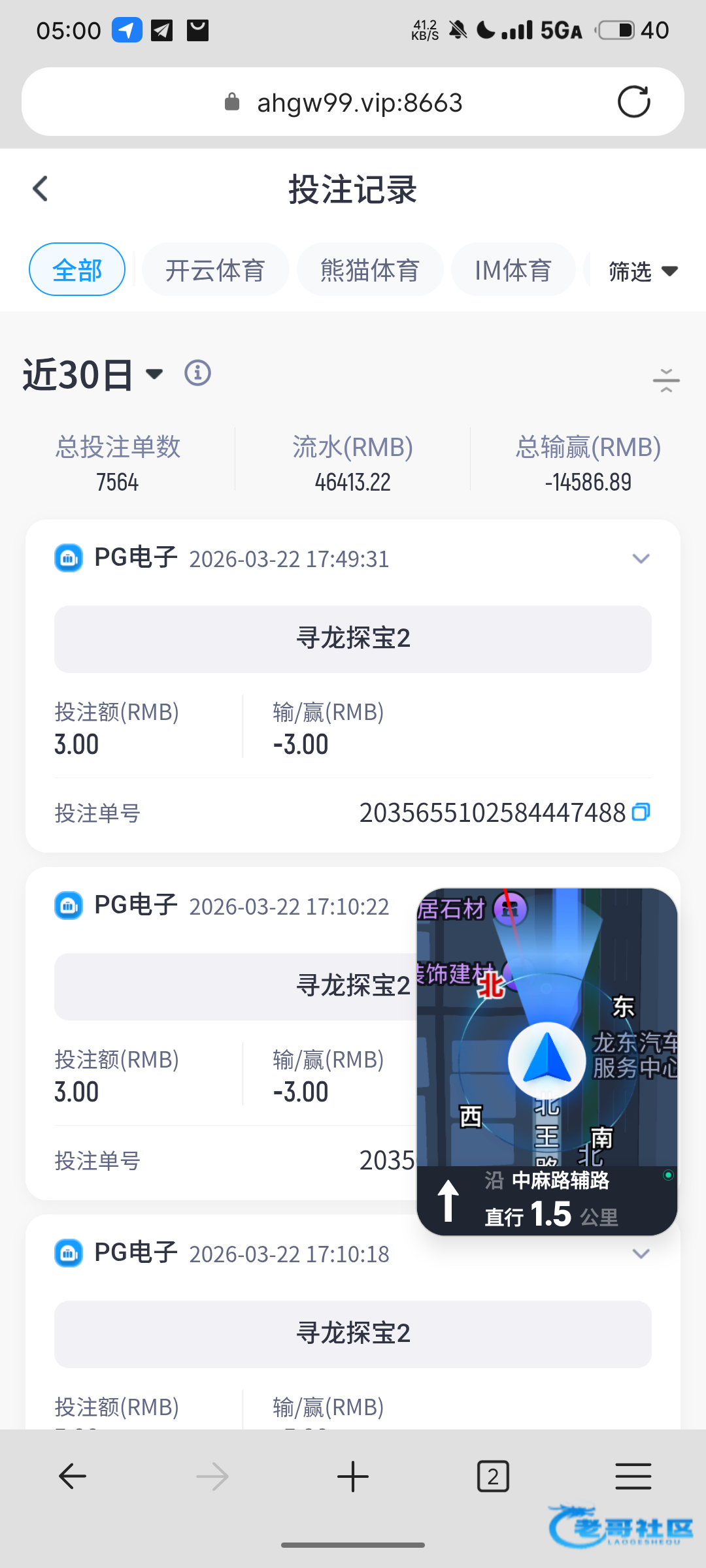Copy bet number 2035655102584447488
Image resolution: width=706 pixels, height=1568 pixels.
pyautogui.click(x=641, y=813)
